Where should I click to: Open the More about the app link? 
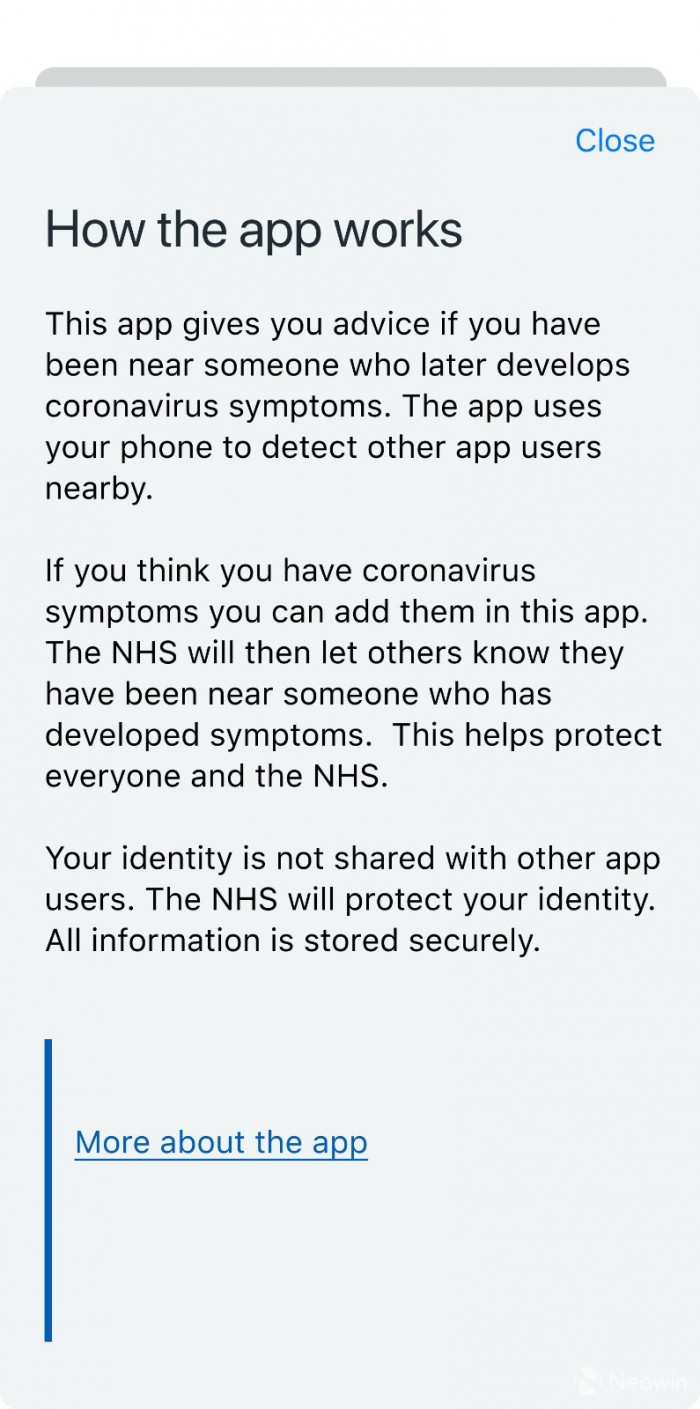(221, 1142)
